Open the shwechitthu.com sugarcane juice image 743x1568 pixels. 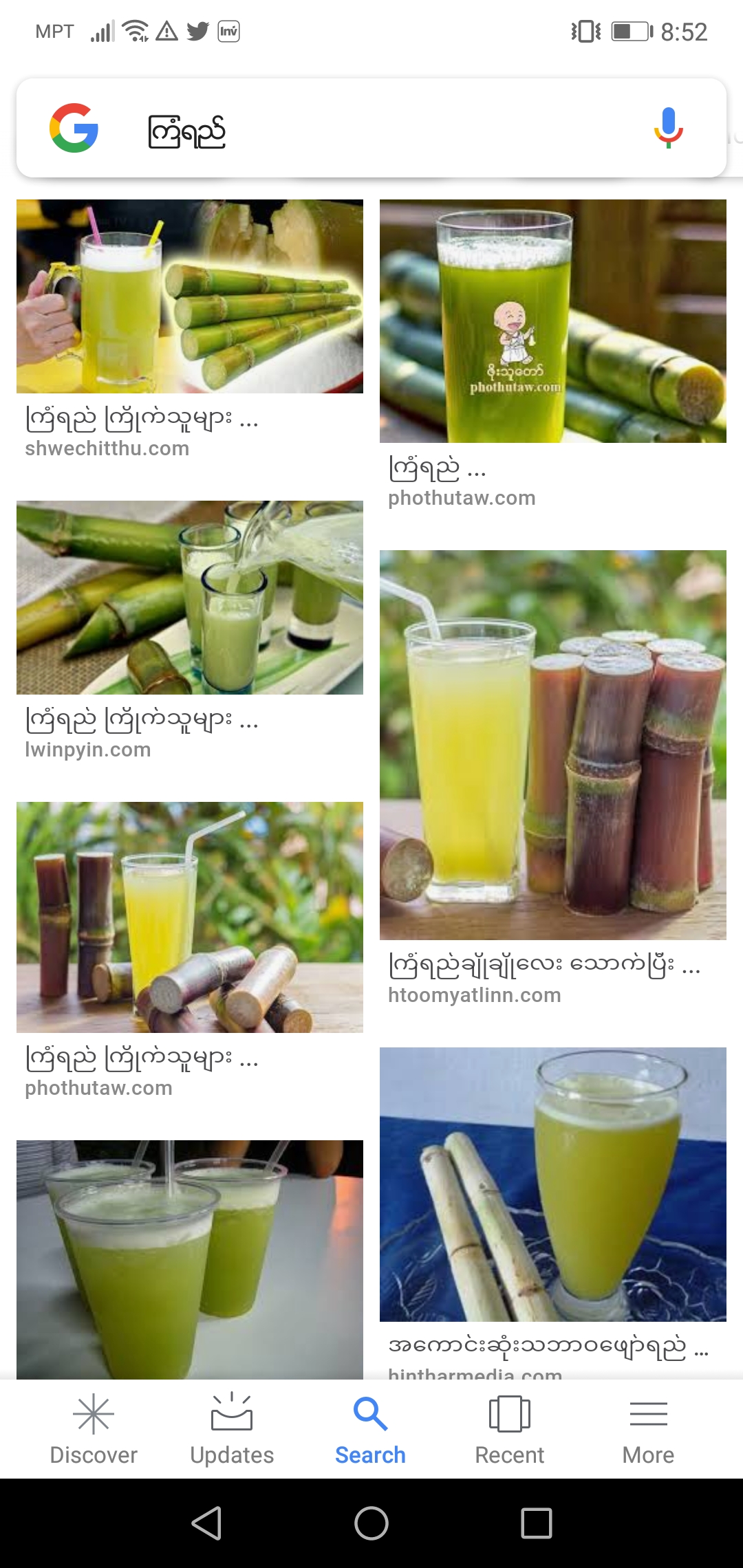[190, 296]
